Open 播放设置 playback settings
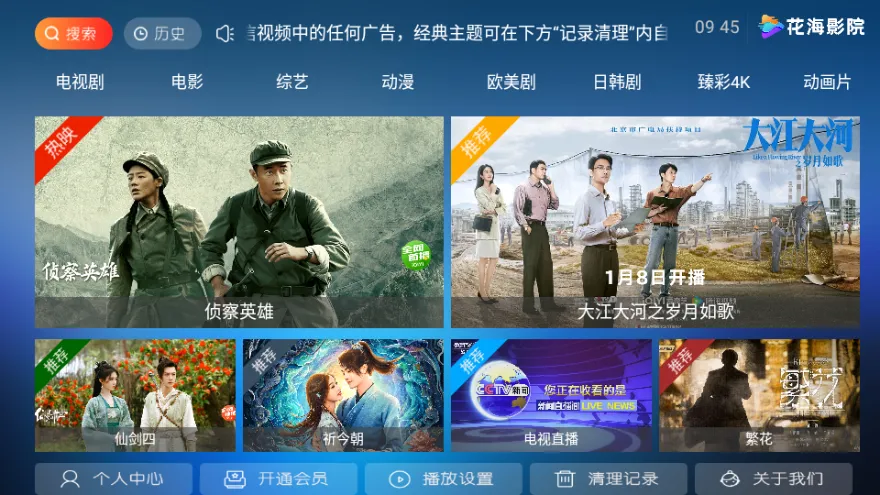 click(x=443, y=478)
